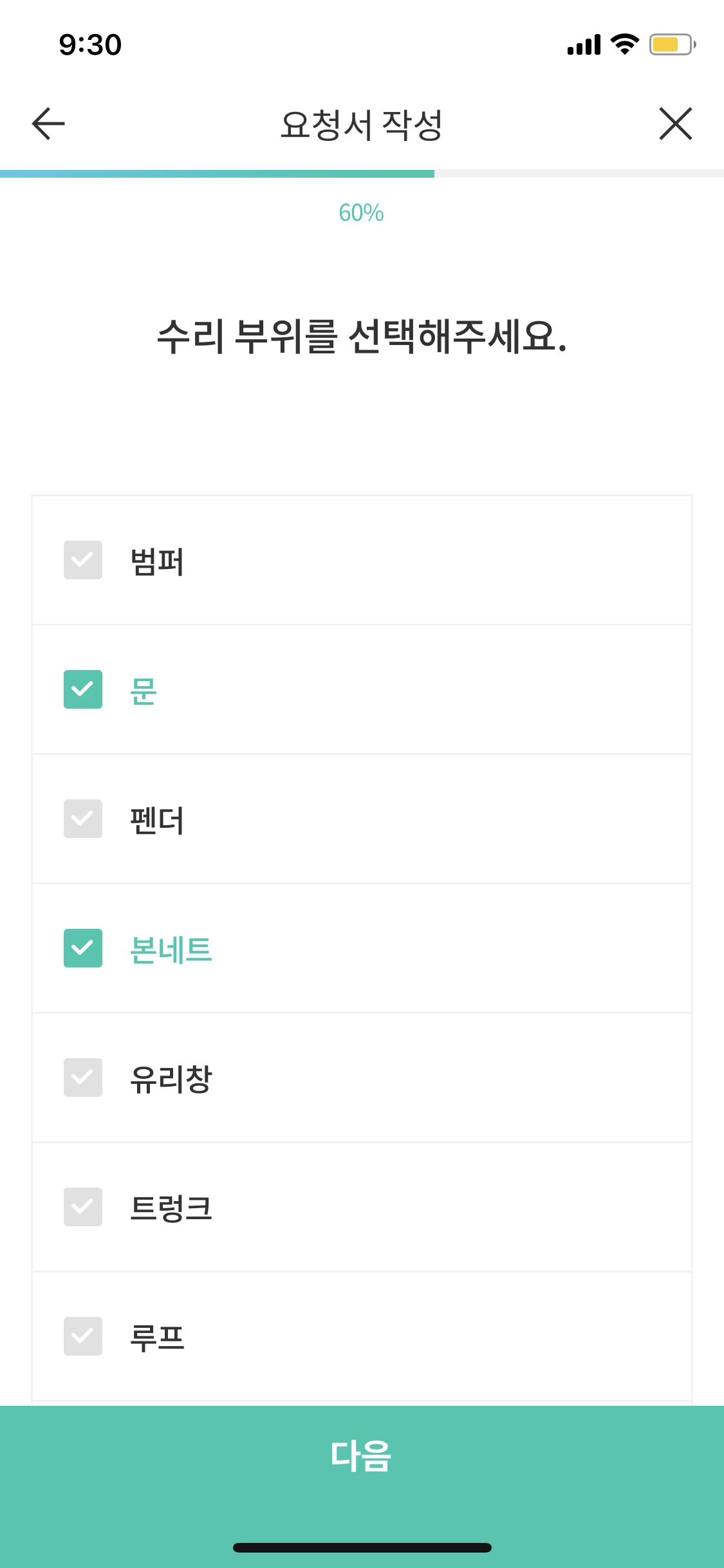
Task: Close the 요청서 작성 form with the X
Action: tap(676, 124)
